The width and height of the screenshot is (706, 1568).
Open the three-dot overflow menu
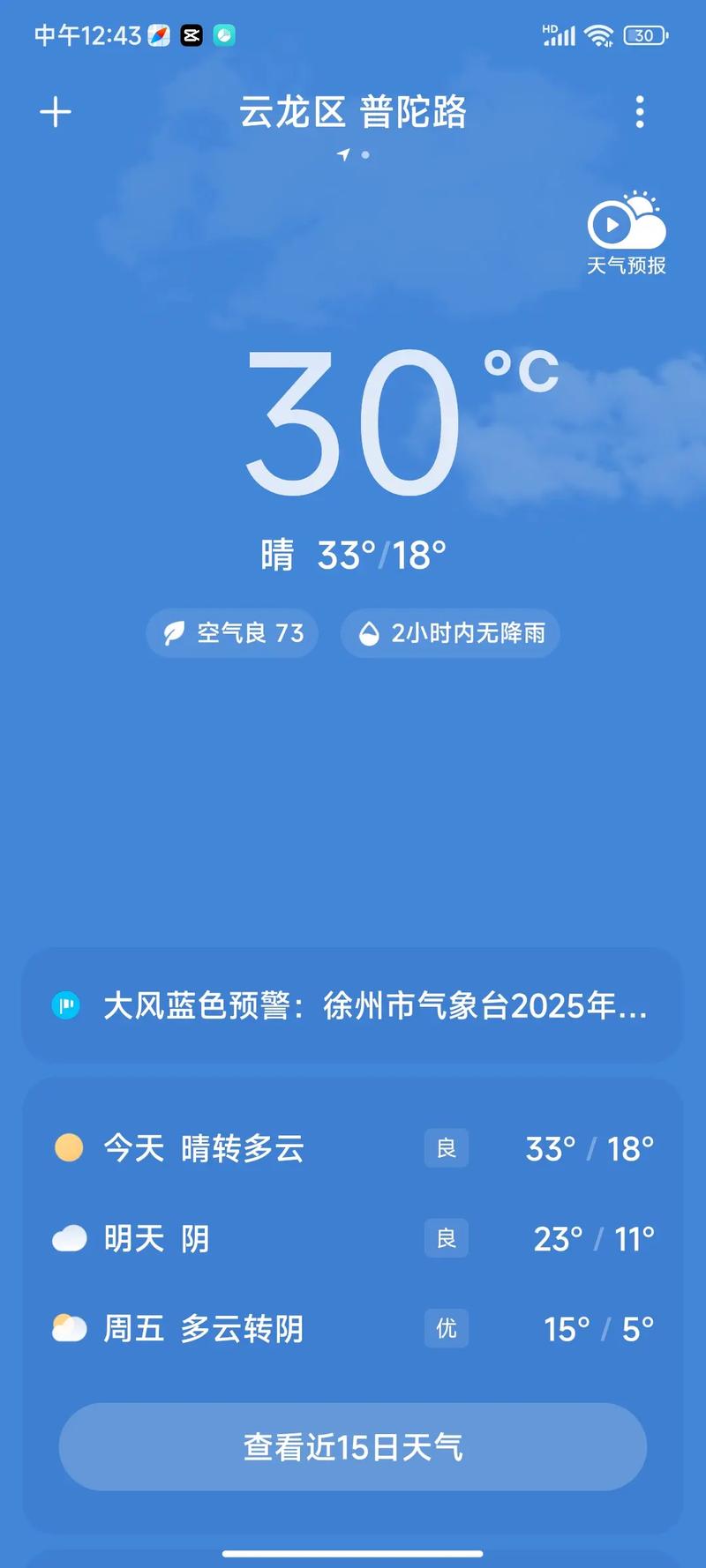(641, 113)
